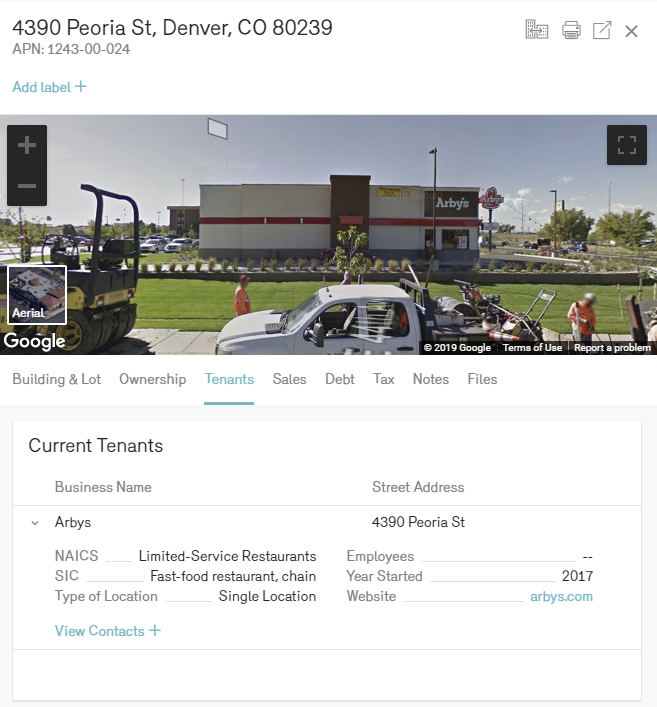Switch to the Building & Lot tab
The width and height of the screenshot is (657, 707).
coord(56,379)
